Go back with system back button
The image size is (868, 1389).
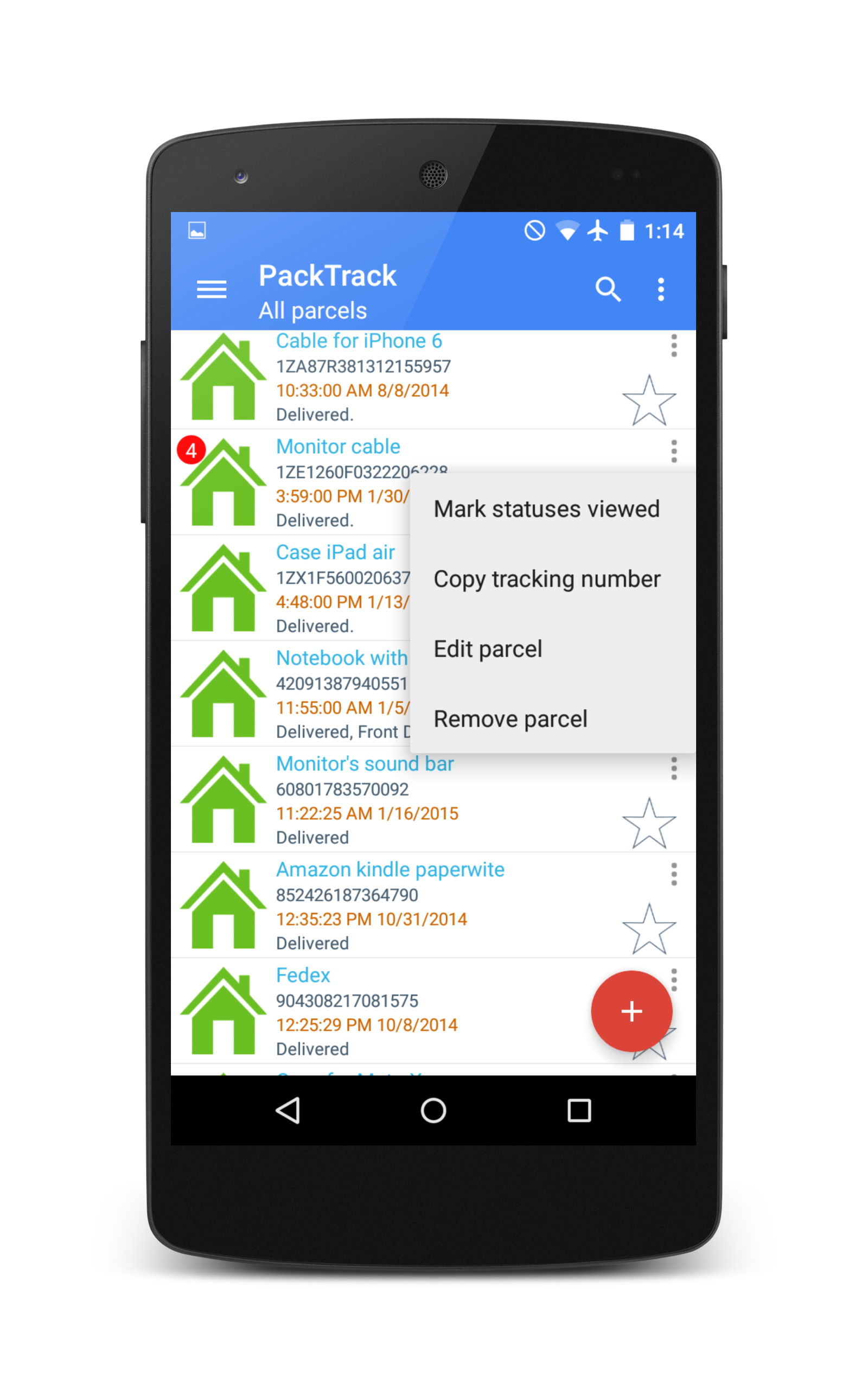click(x=288, y=1110)
